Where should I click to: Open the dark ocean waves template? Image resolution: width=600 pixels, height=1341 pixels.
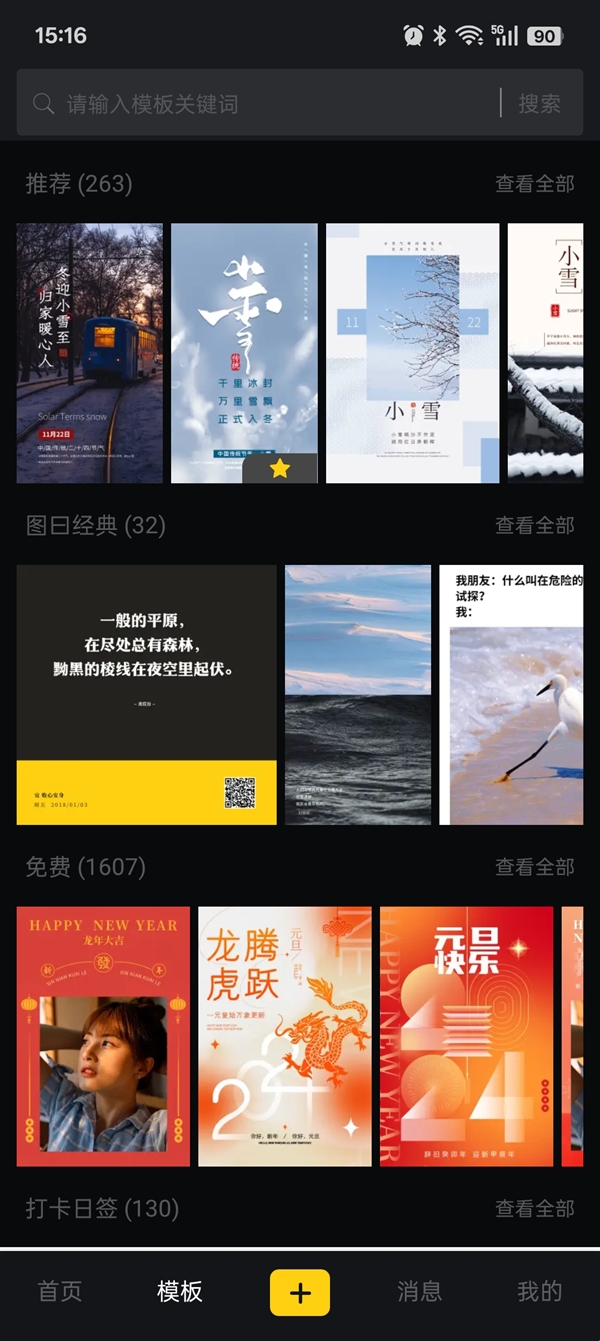(358, 694)
